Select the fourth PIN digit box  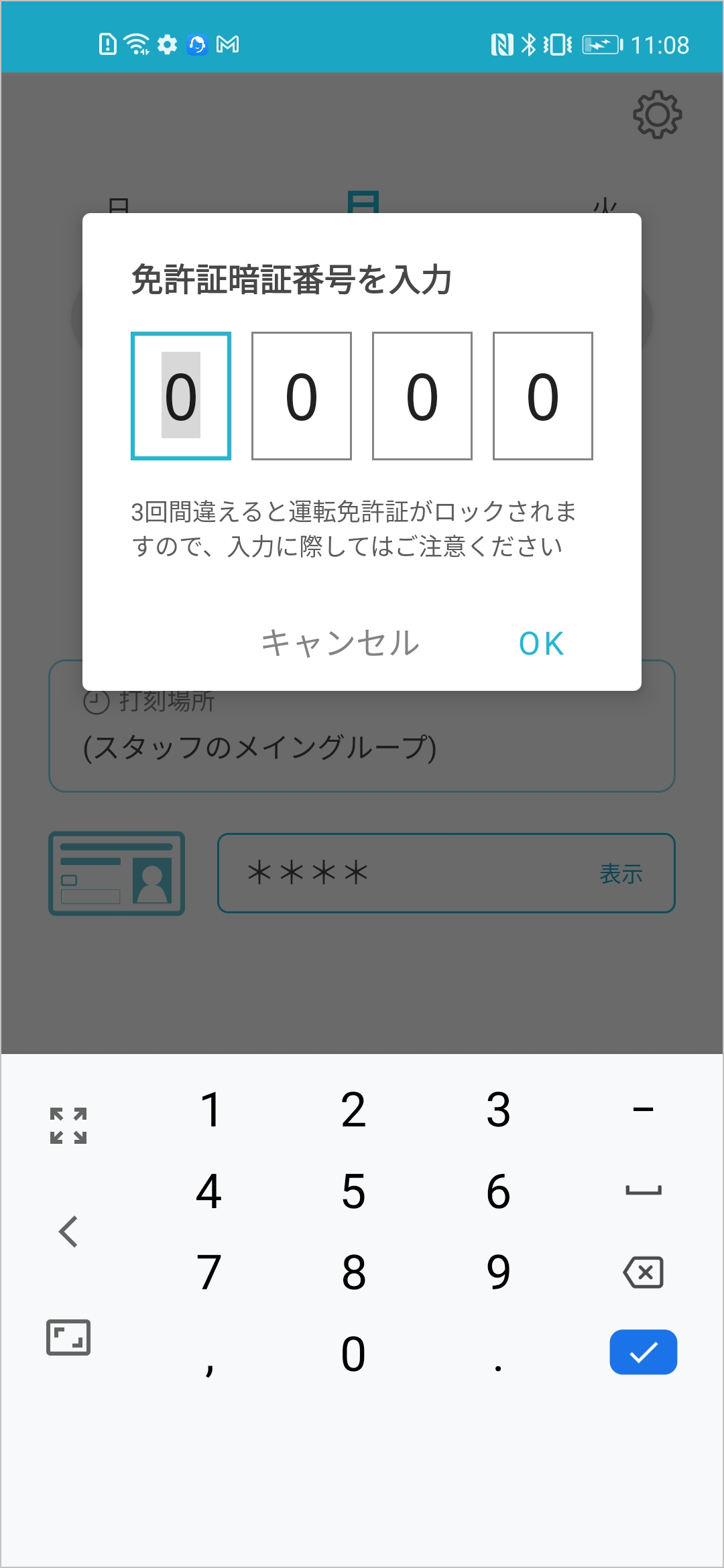[x=543, y=396]
